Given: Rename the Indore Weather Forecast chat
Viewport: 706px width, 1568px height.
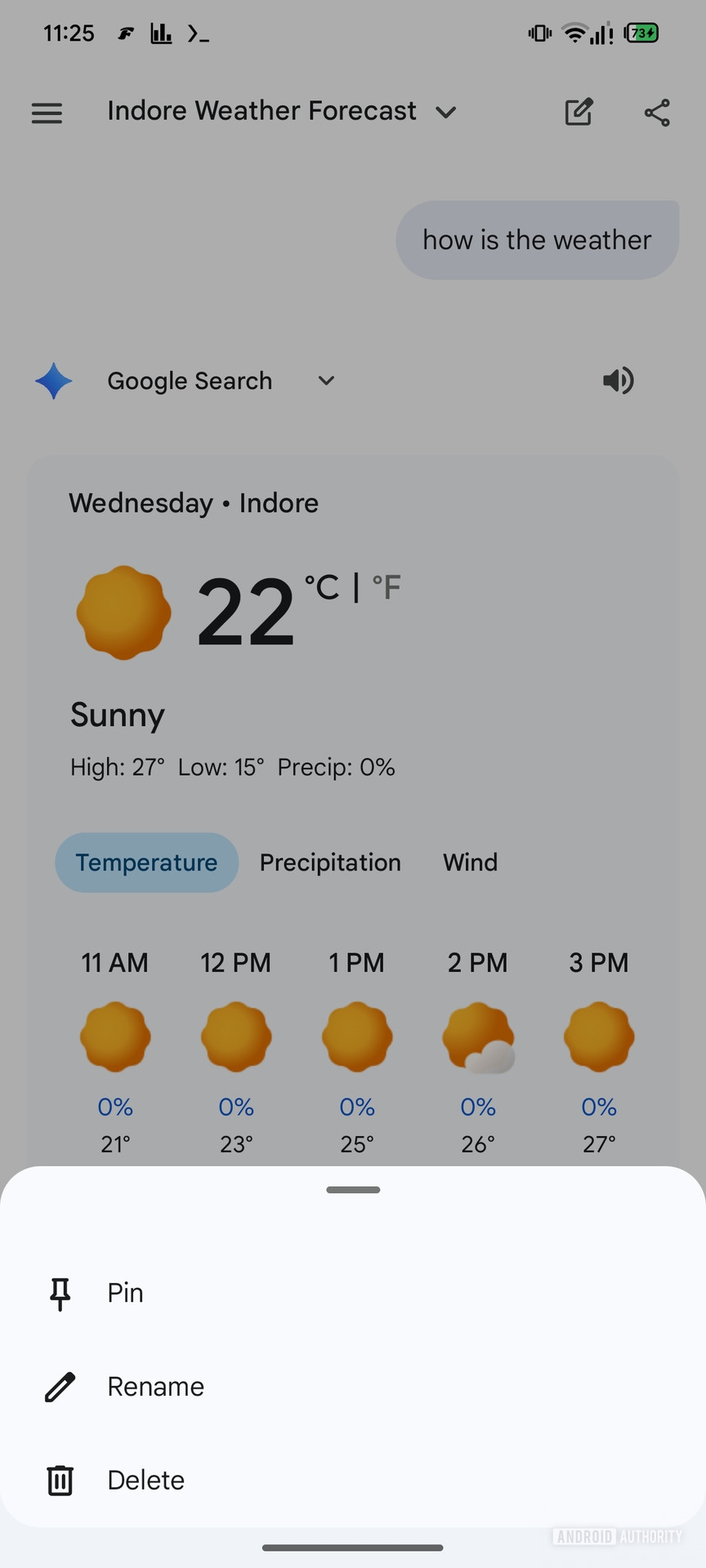Looking at the screenshot, I should 155,1387.
